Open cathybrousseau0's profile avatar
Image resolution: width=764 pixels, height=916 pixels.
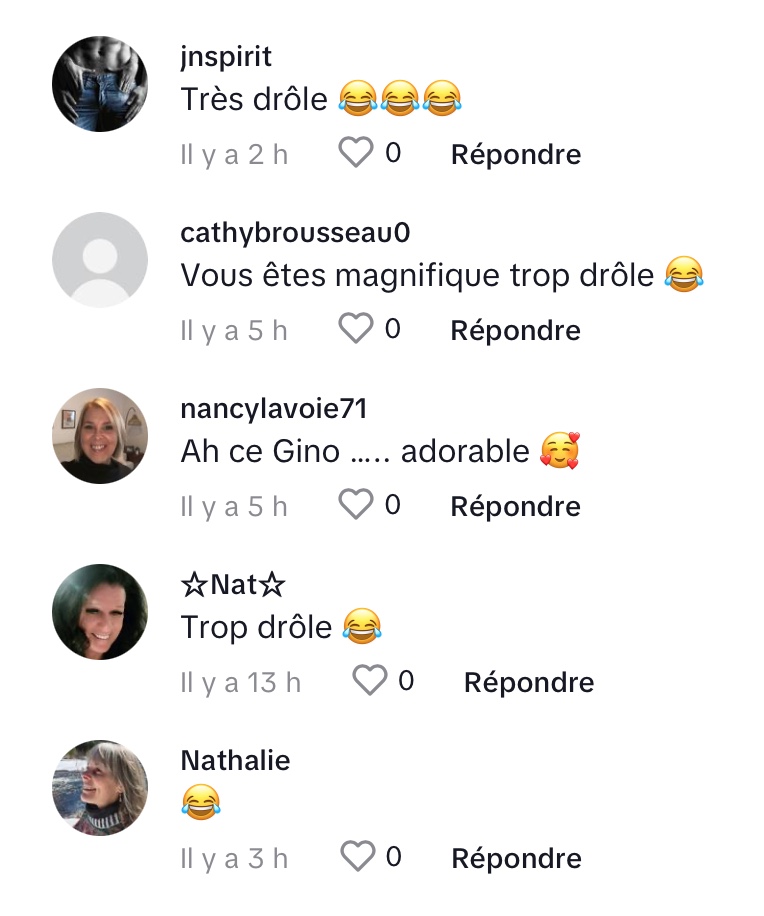pos(100,260)
